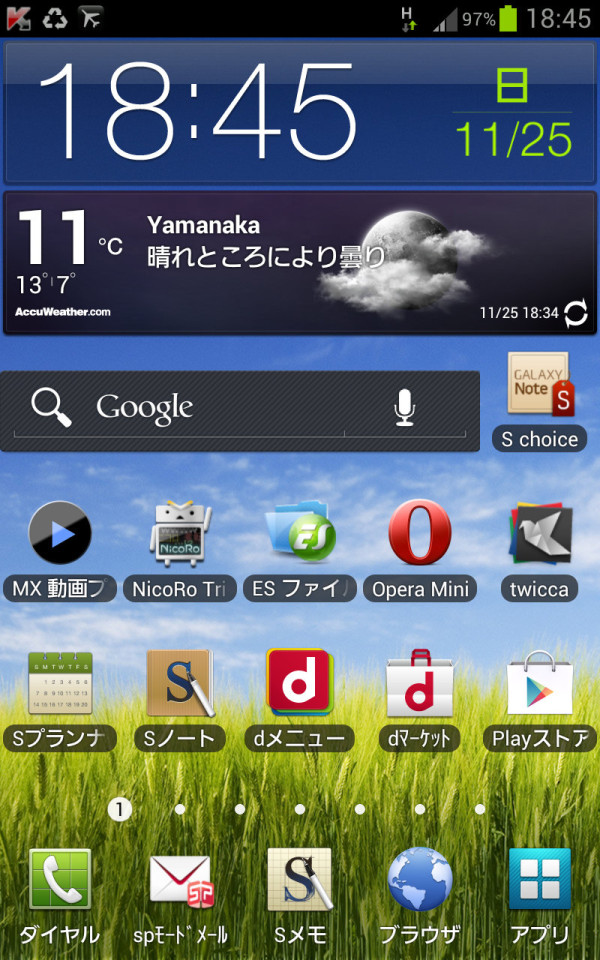Screen dimensions: 600x960
Task: Open the phone dialer (ダイヤル)
Action: click(59, 897)
